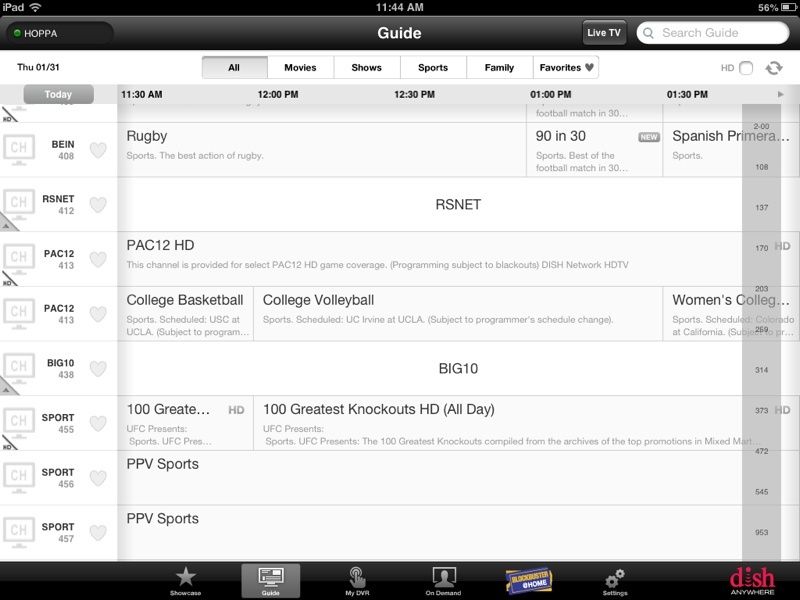Open the Showcase tab

click(x=185, y=581)
